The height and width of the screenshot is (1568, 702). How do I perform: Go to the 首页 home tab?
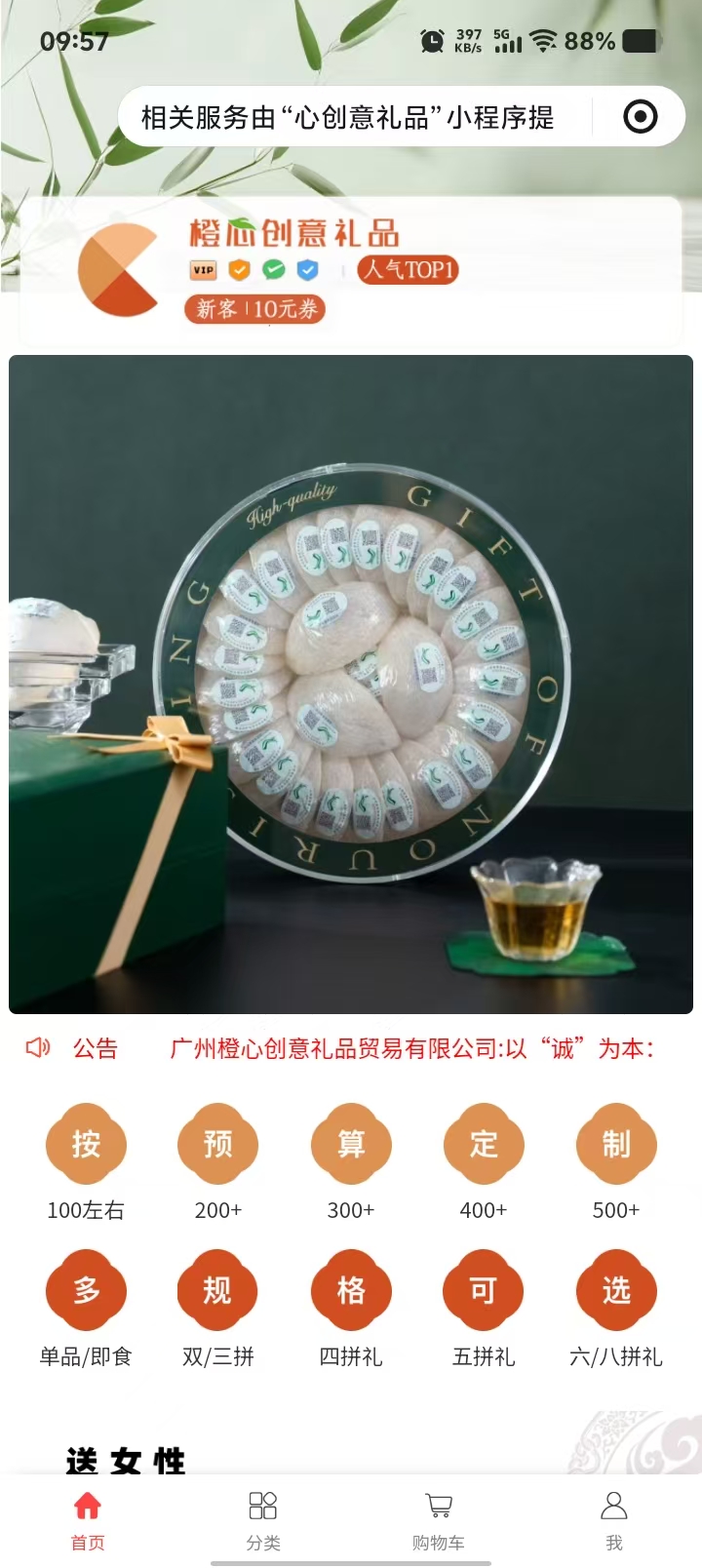coord(88,1519)
